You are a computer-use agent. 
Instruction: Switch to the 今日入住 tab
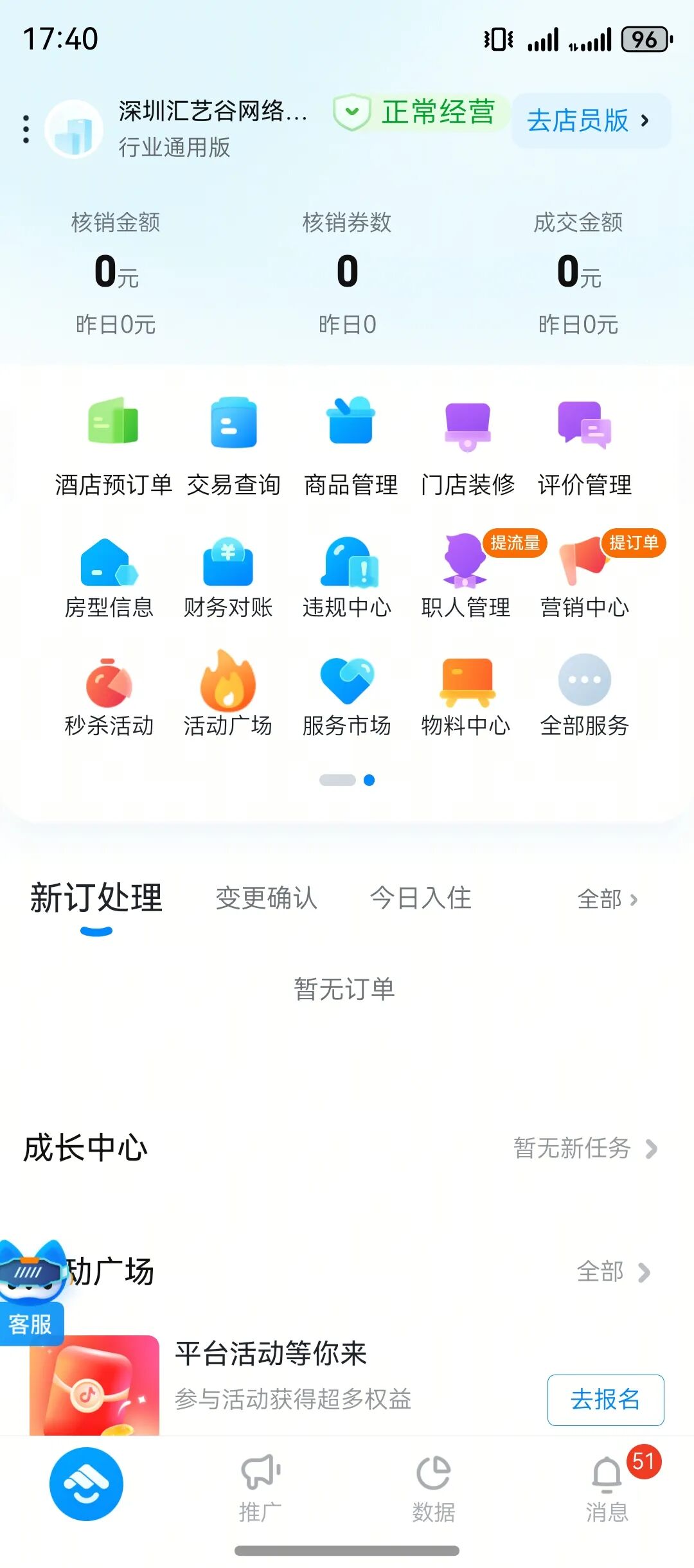(x=420, y=898)
